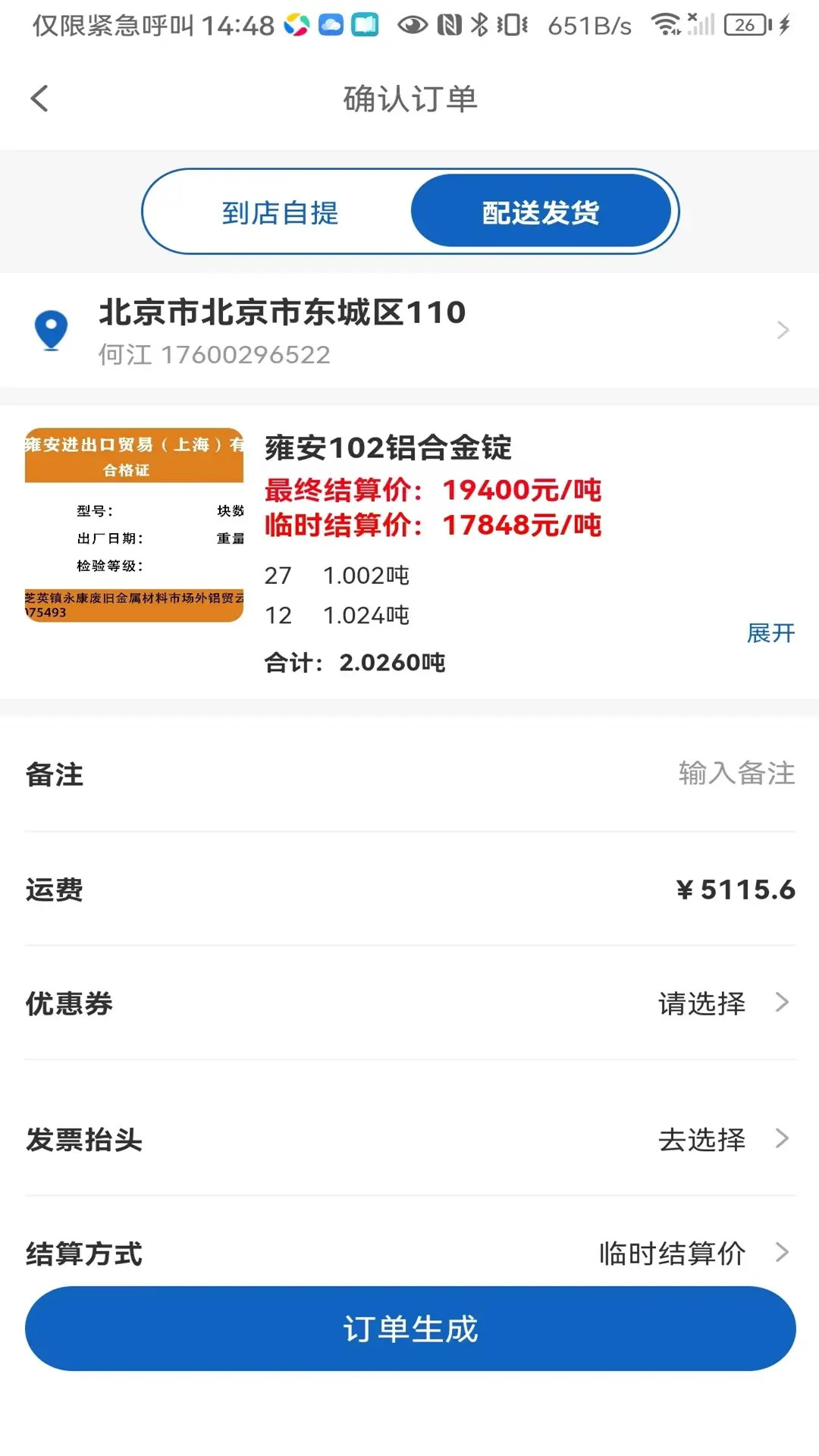Viewport: 819px width, 1456px height.
Task: Tap the 输入备注 remarks input field
Action: pos(736,774)
